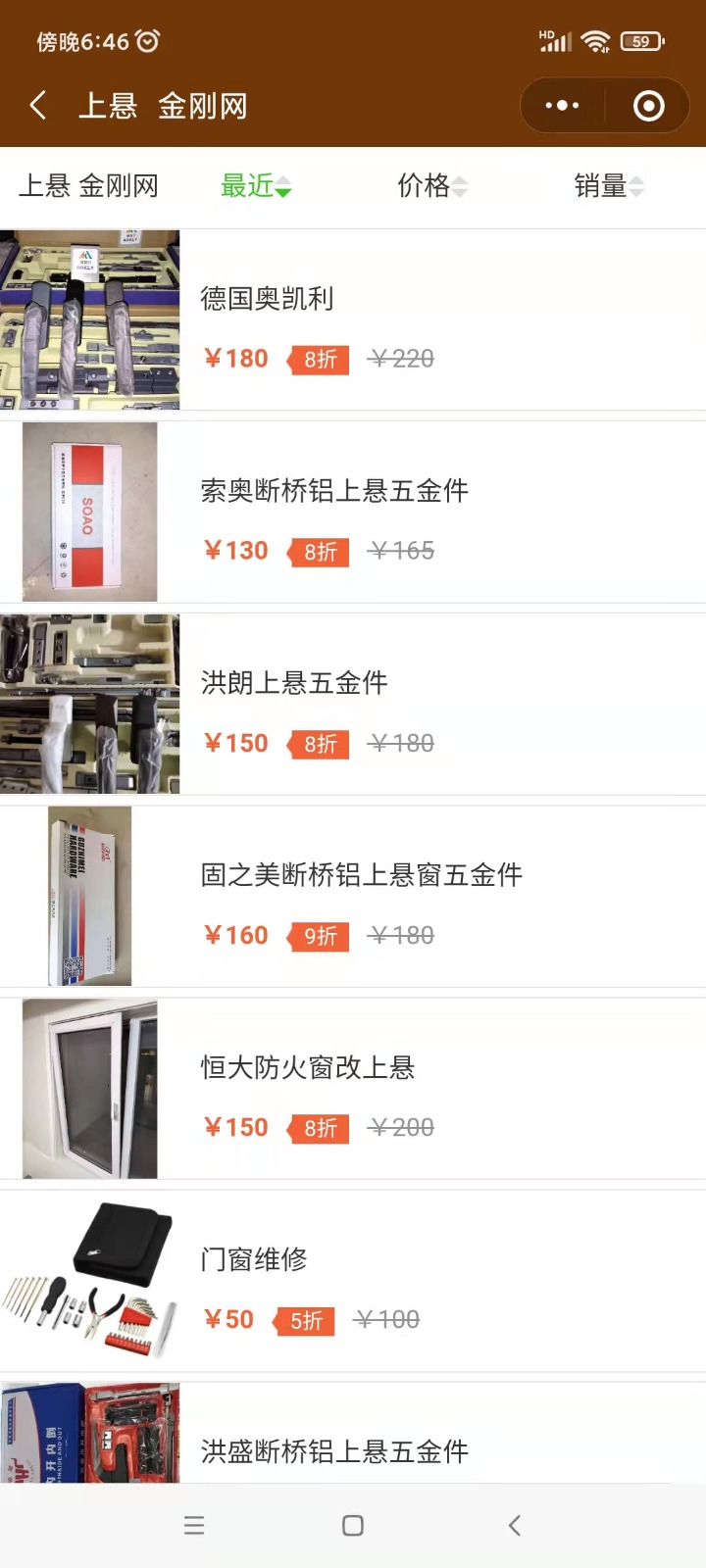Open the system recent apps button
This screenshot has width=706, height=1568.
coord(194,1525)
